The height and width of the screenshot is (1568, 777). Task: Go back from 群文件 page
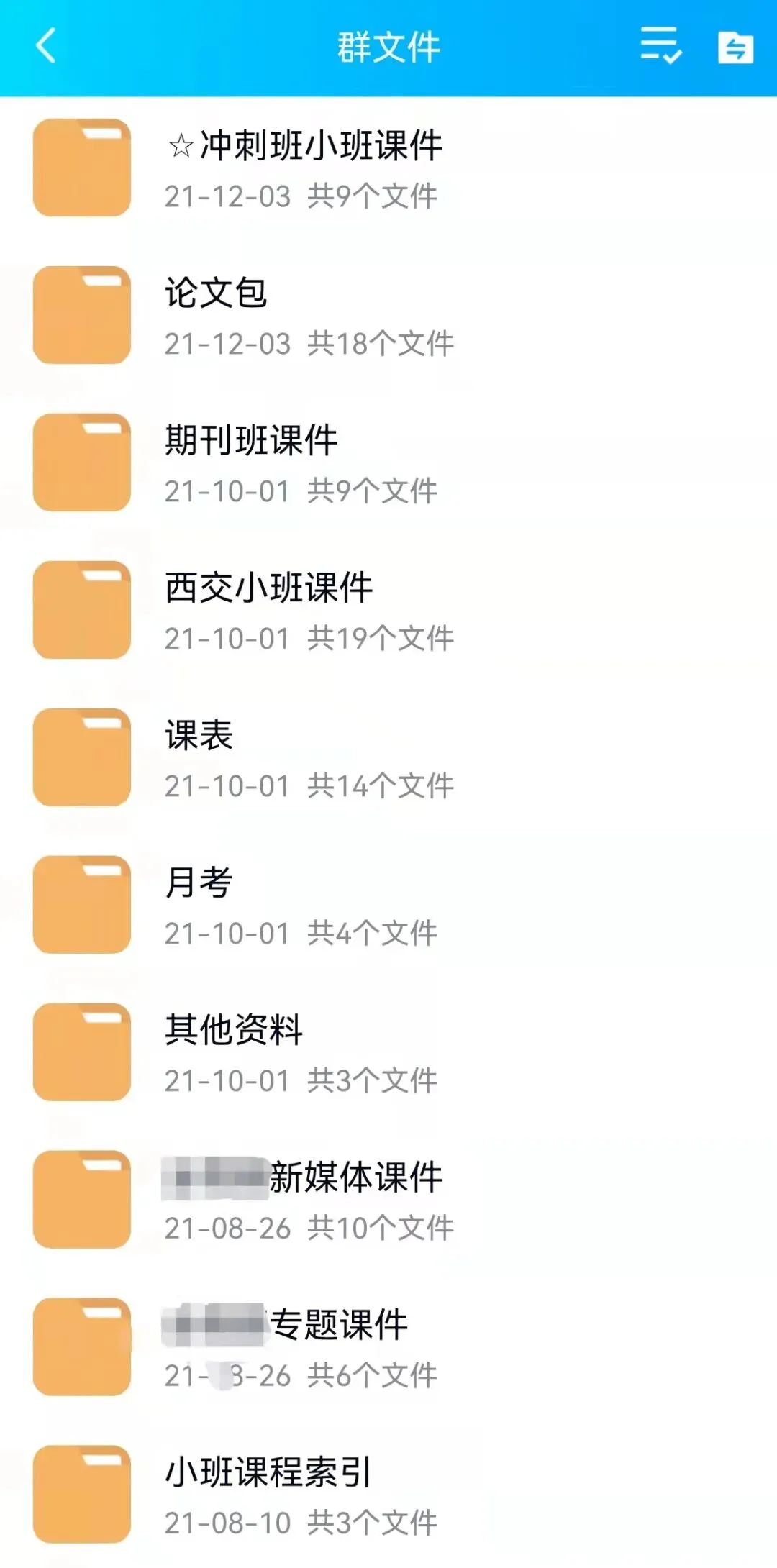[x=46, y=47]
